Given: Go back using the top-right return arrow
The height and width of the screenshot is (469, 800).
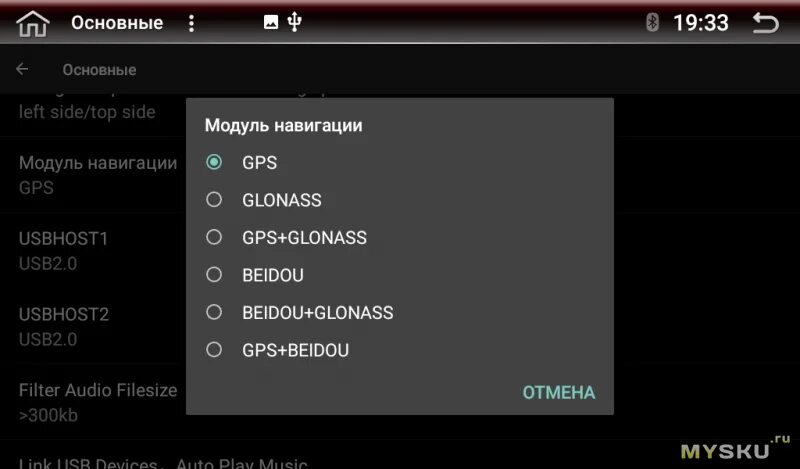Looking at the screenshot, I should tap(764, 22).
